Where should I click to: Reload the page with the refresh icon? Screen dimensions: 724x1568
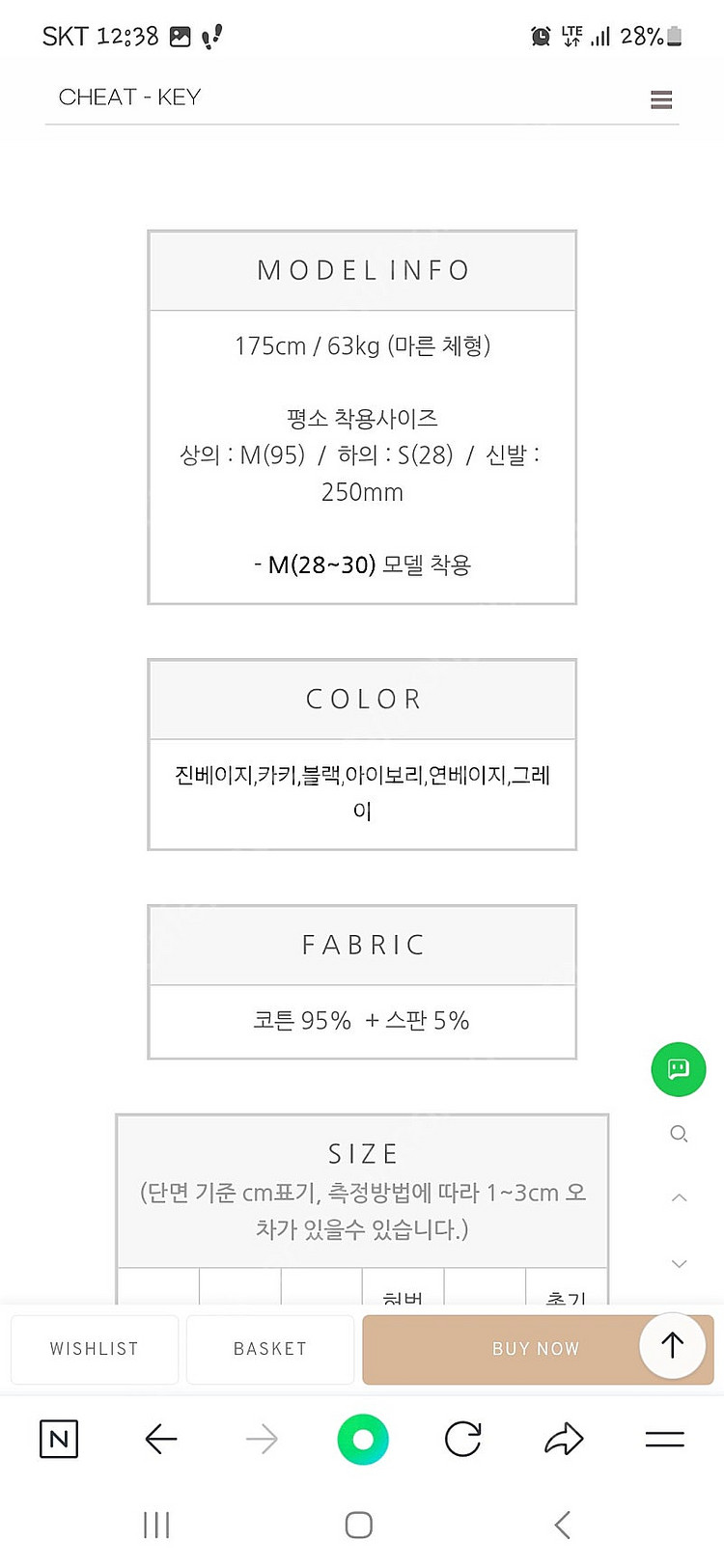click(x=463, y=1440)
